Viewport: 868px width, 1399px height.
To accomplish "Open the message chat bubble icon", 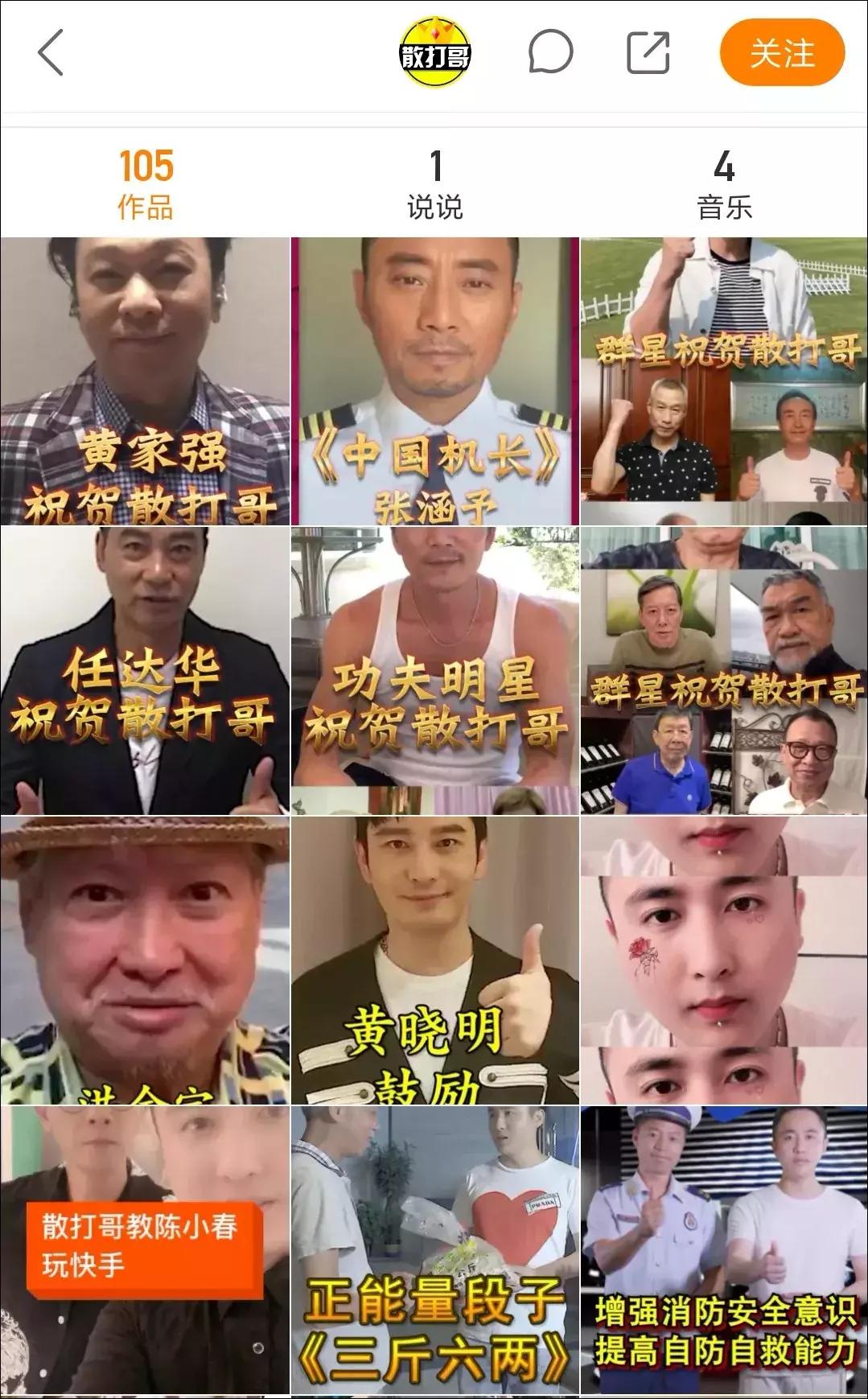I will [550, 54].
